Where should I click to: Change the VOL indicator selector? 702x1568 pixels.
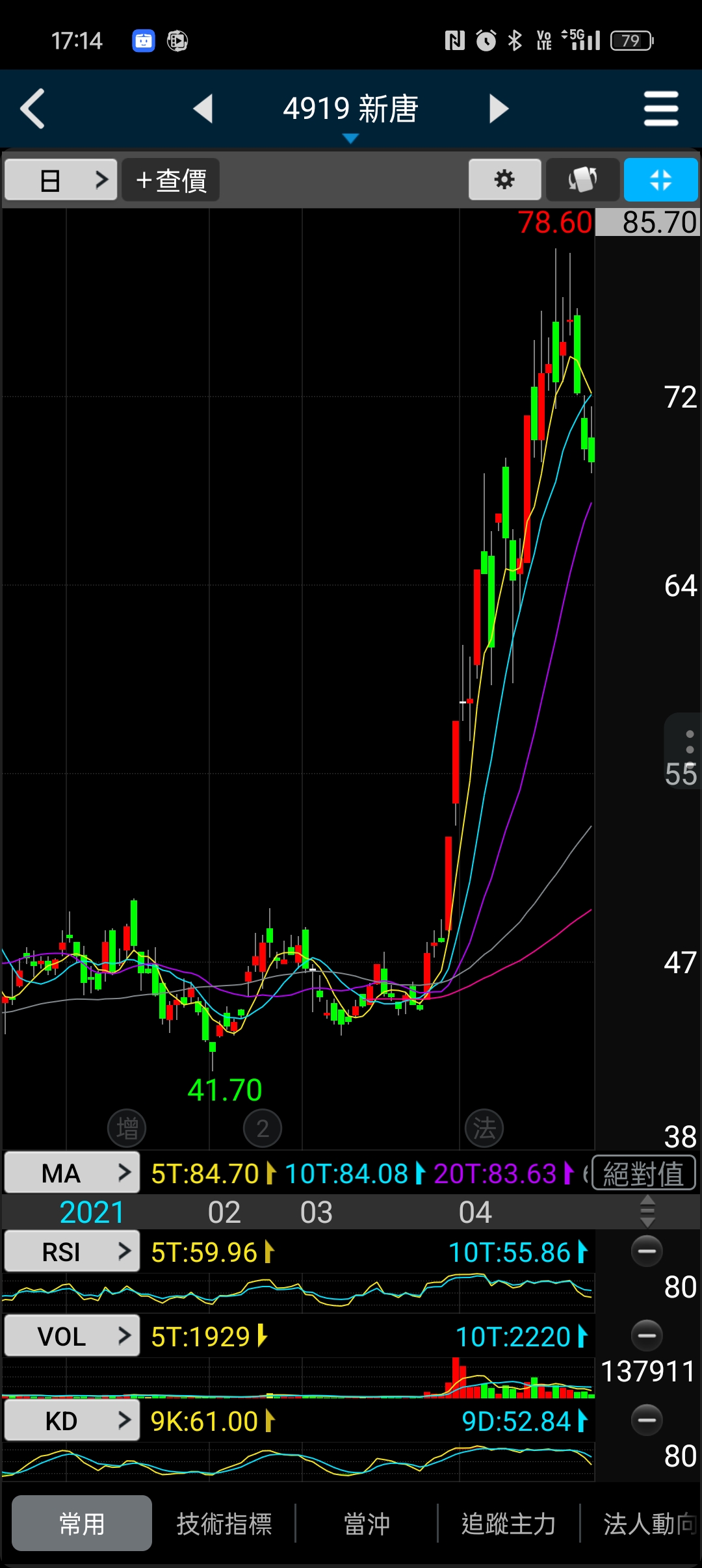pyautogui.click(x=72, y=1337)
